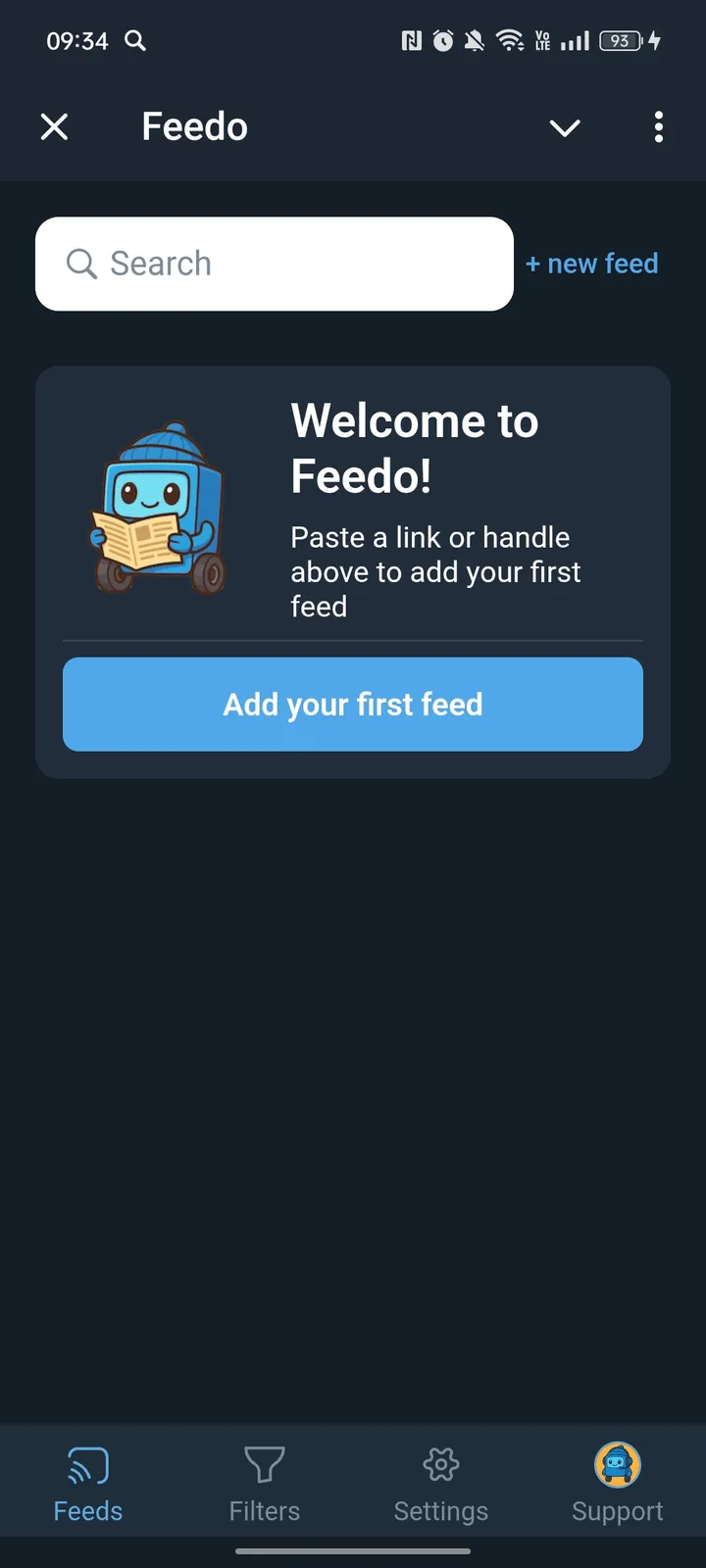Open Settings using the gear icon
This screenshot has height=1568, width=706.
(x=440, y=1464)
